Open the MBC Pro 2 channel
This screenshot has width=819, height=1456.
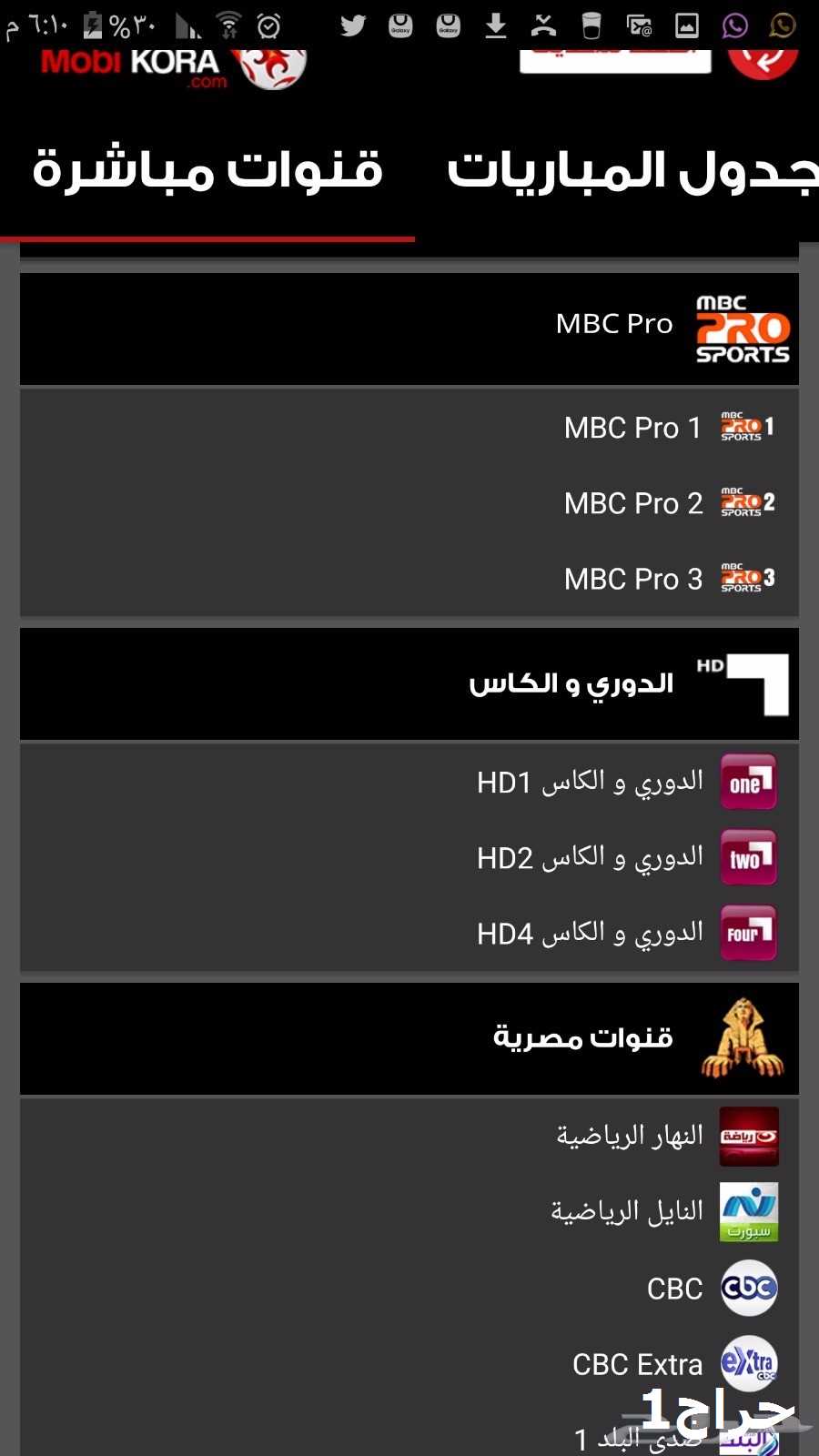click(x=409, y=502)
